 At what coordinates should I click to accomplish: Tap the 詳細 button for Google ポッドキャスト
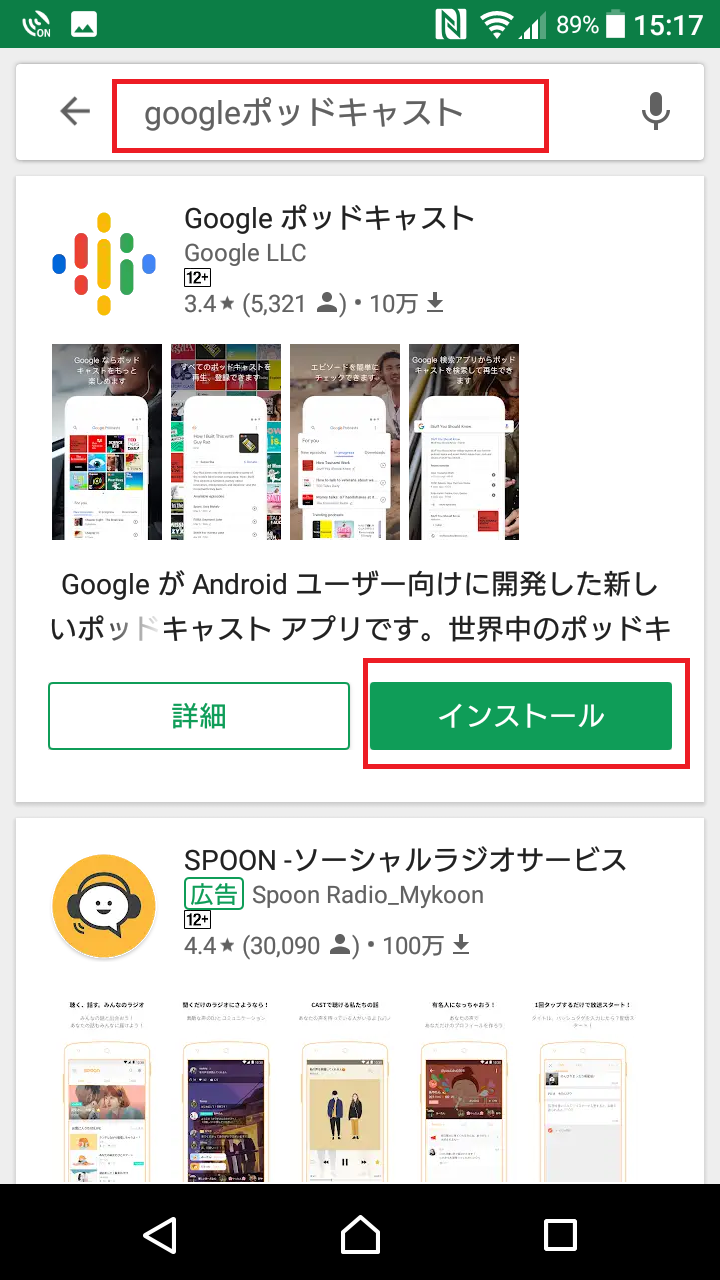[x=199, y=716]
